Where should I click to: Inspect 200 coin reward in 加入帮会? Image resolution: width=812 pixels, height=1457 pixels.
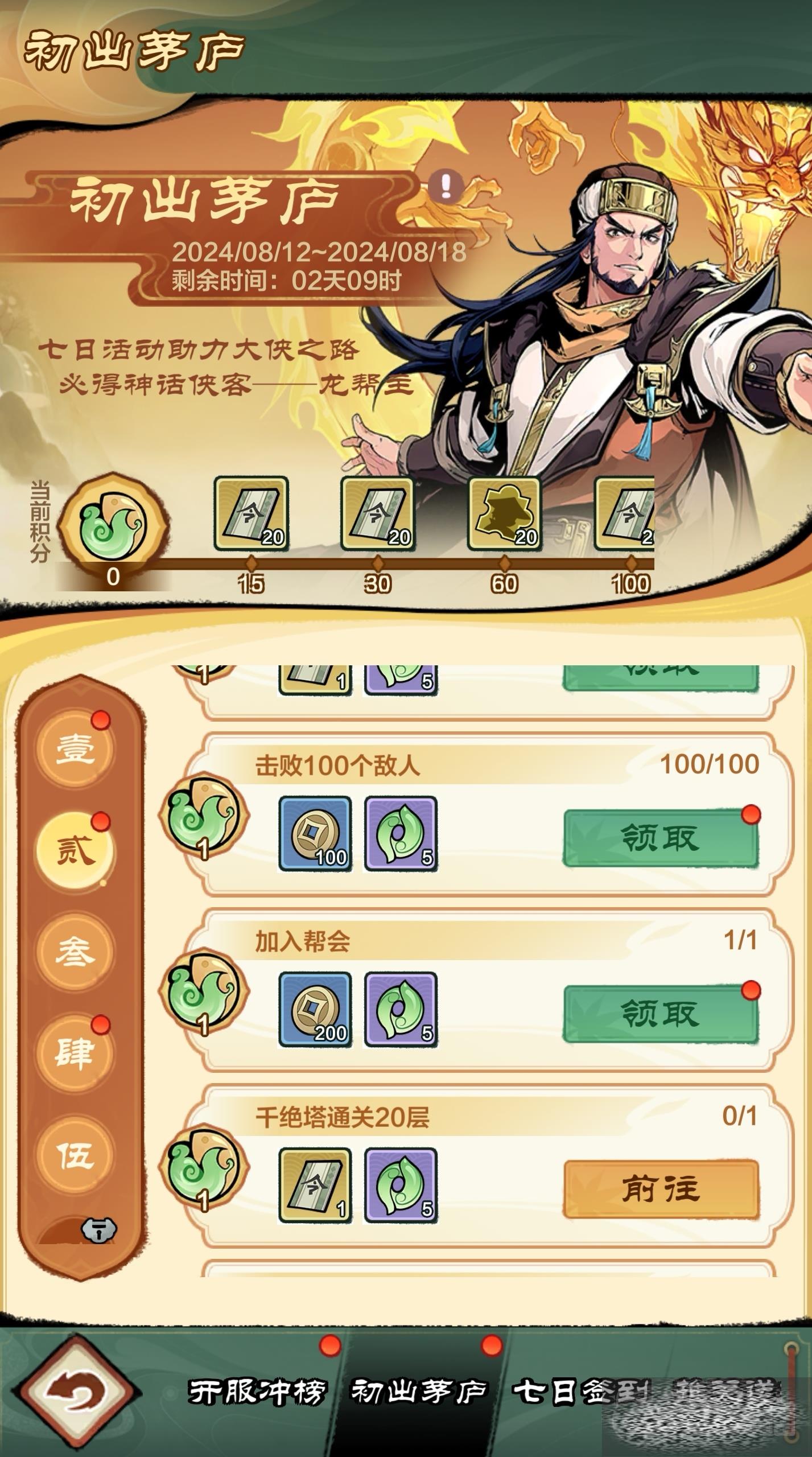point(315,1010)
